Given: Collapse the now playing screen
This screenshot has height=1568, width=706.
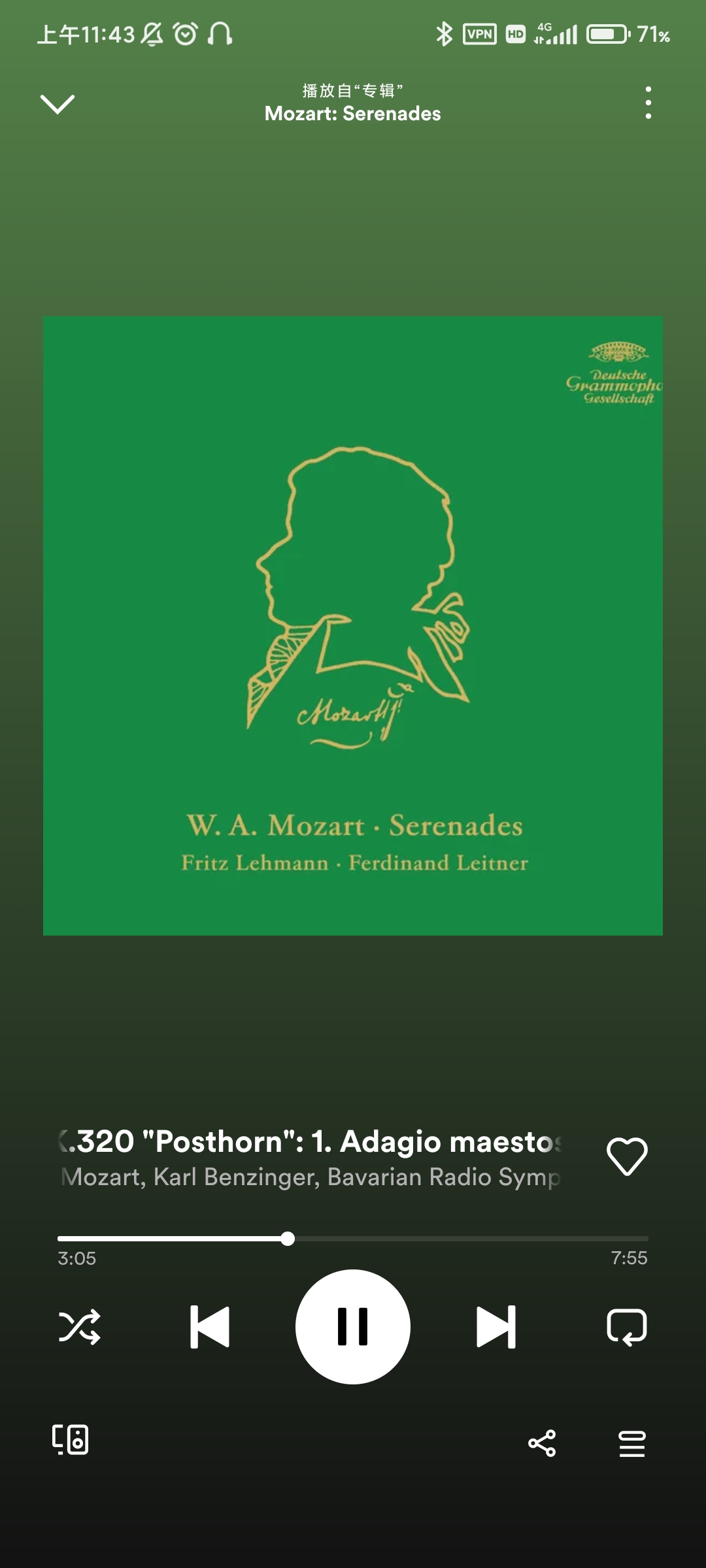Looking at the screenshot, I should pos(58,104).
